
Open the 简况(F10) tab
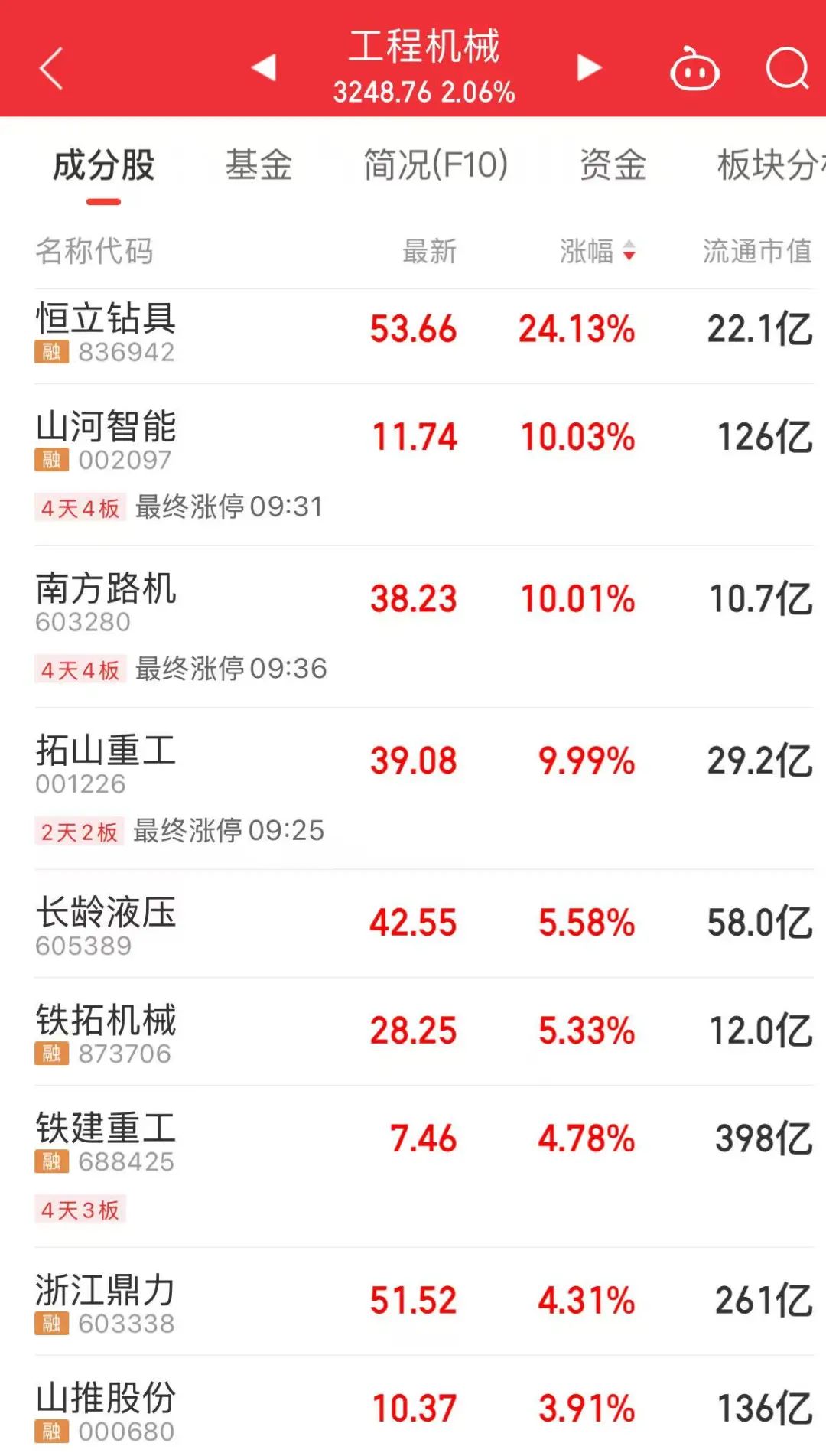pyautogui.click(x=436, y=165)
